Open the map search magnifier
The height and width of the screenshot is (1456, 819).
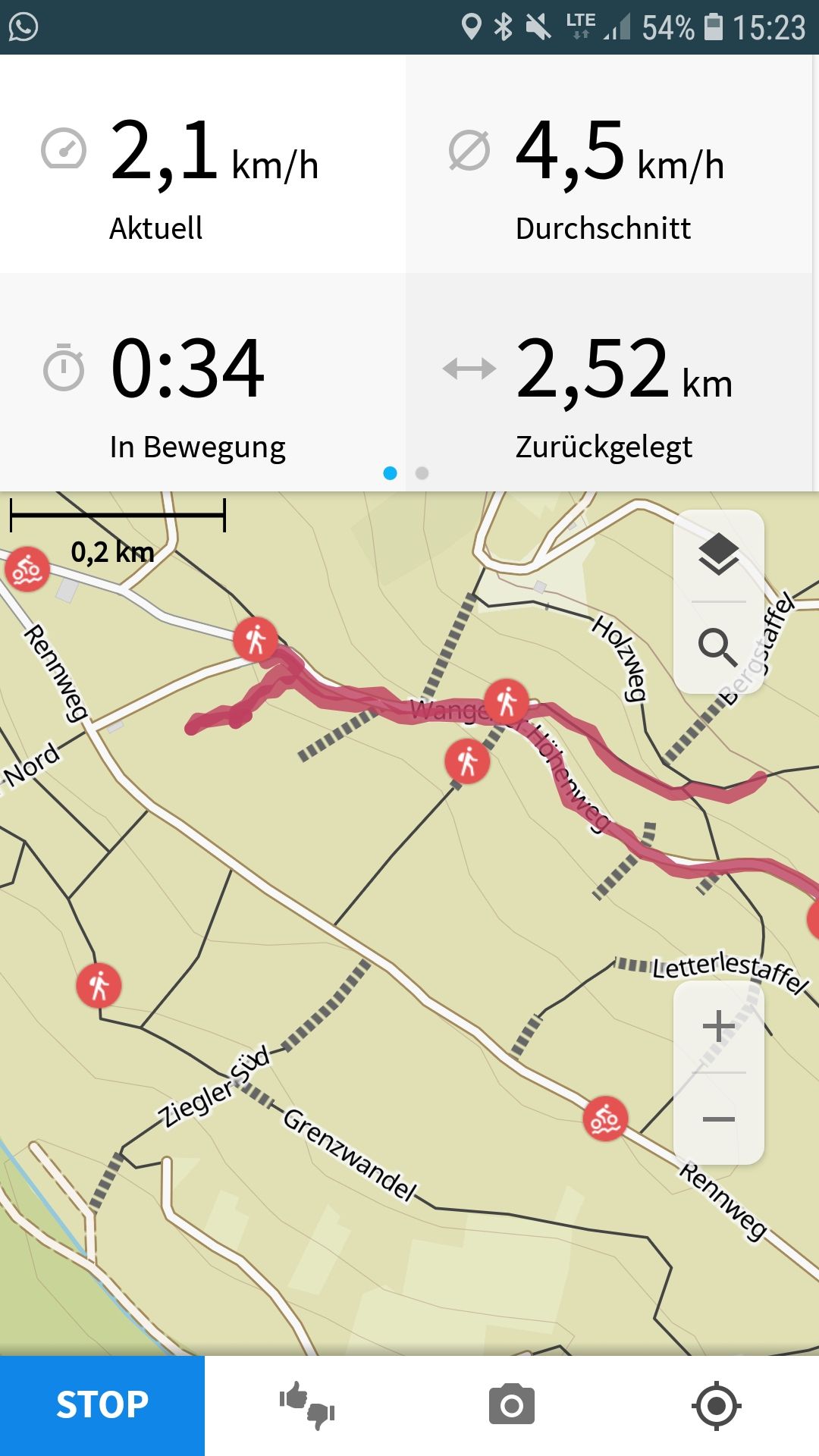(x=718, y=647)
